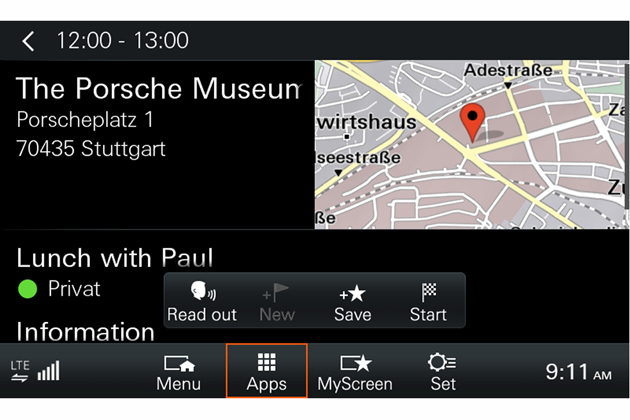Start route guidance to the Porsche Museum
The image size is (630, 420).
click(428, 301)
